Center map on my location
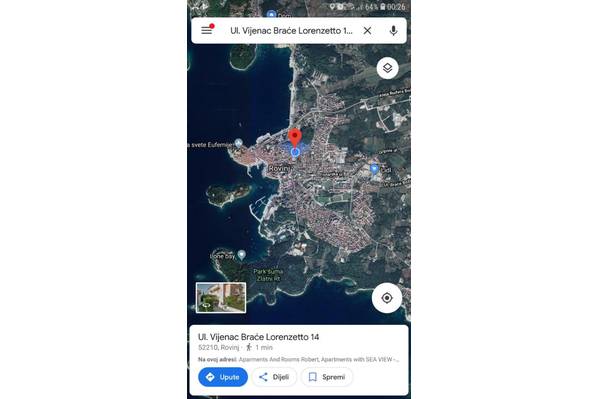 (x=387, y=298)
